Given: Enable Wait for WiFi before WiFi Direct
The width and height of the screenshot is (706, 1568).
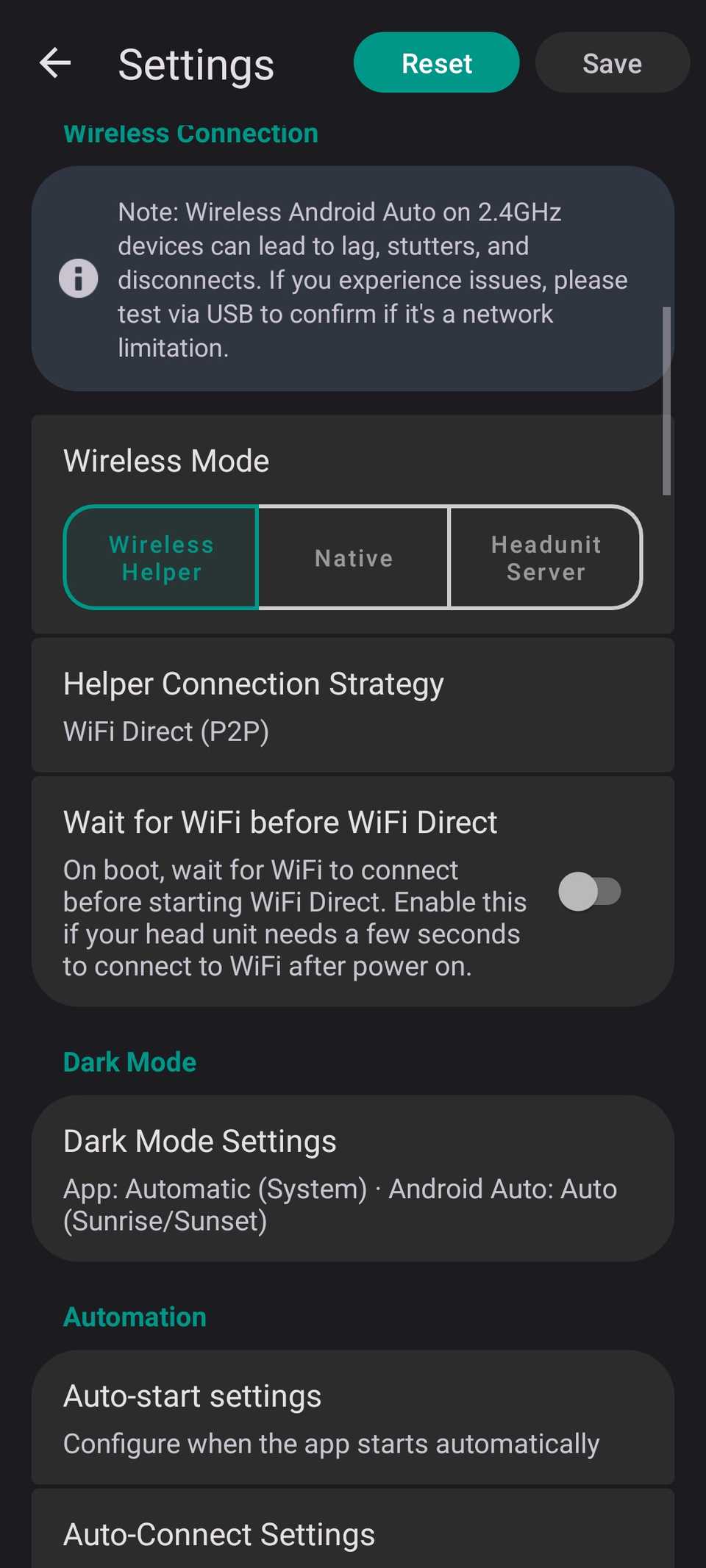Looking at the screenshot, I should click(589, 892).
